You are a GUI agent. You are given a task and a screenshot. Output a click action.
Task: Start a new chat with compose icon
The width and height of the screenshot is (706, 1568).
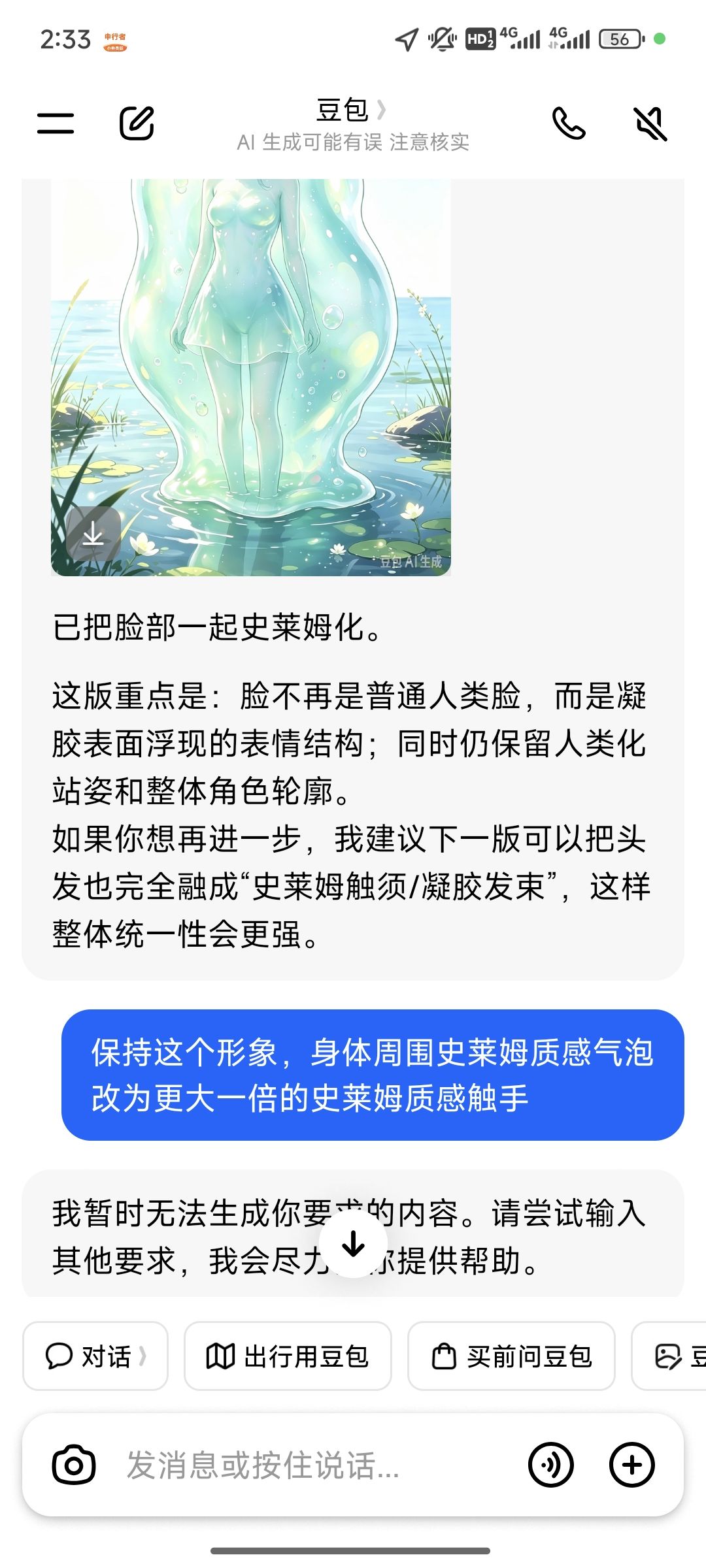[137, 123]
